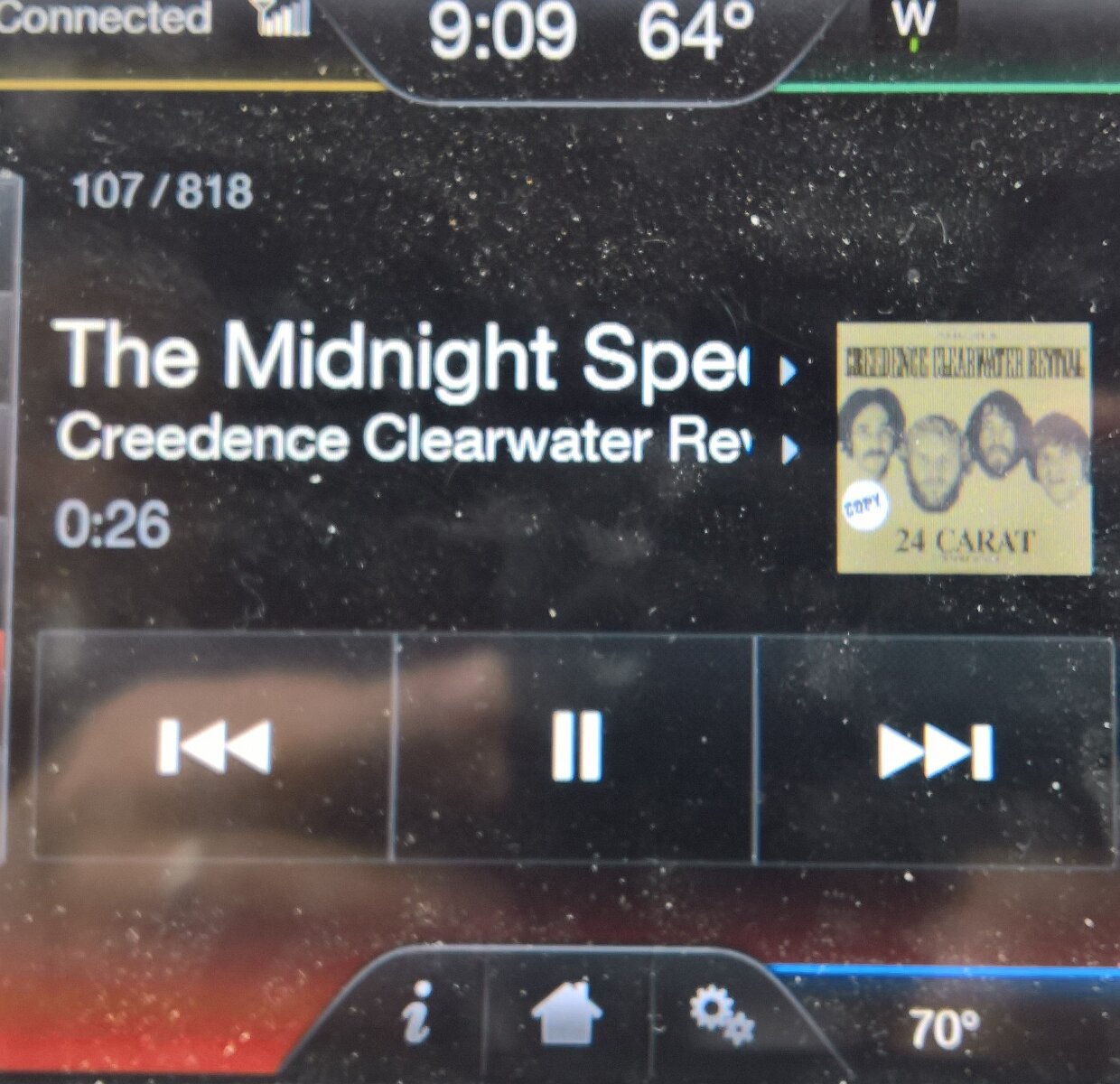Expand the song title arrow
The width and height of the screenshot is (1120, 1084).
click(x=789, y=369)
